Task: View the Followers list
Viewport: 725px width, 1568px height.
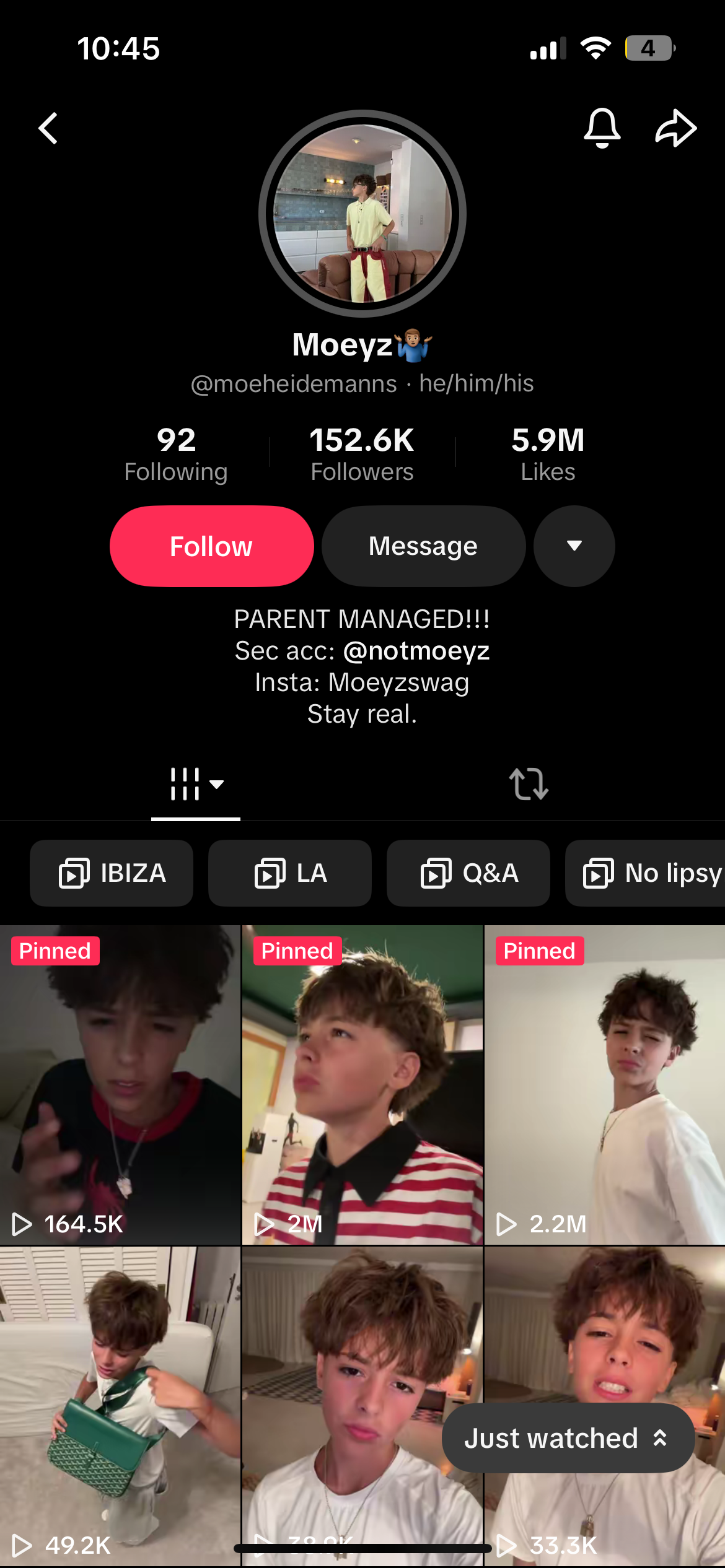Action: point(362,454)
